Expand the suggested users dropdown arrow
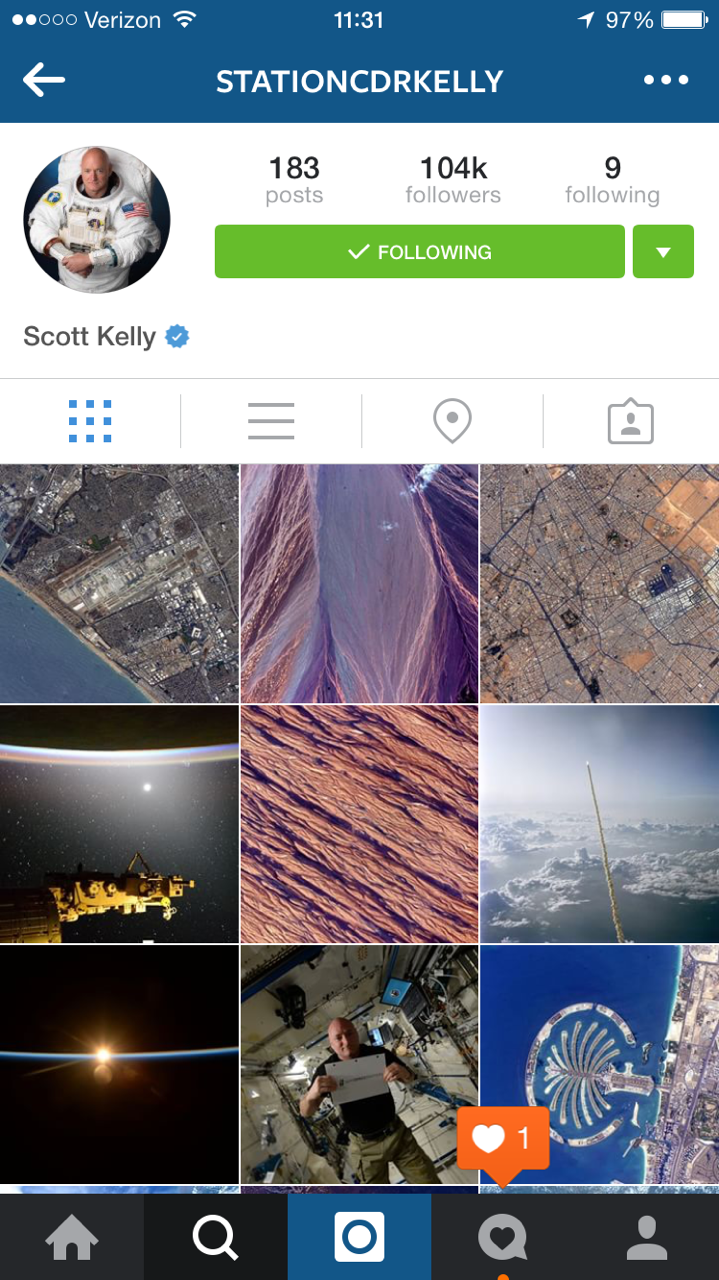The height and width of the screenshot is (1280, 719). 662,252
